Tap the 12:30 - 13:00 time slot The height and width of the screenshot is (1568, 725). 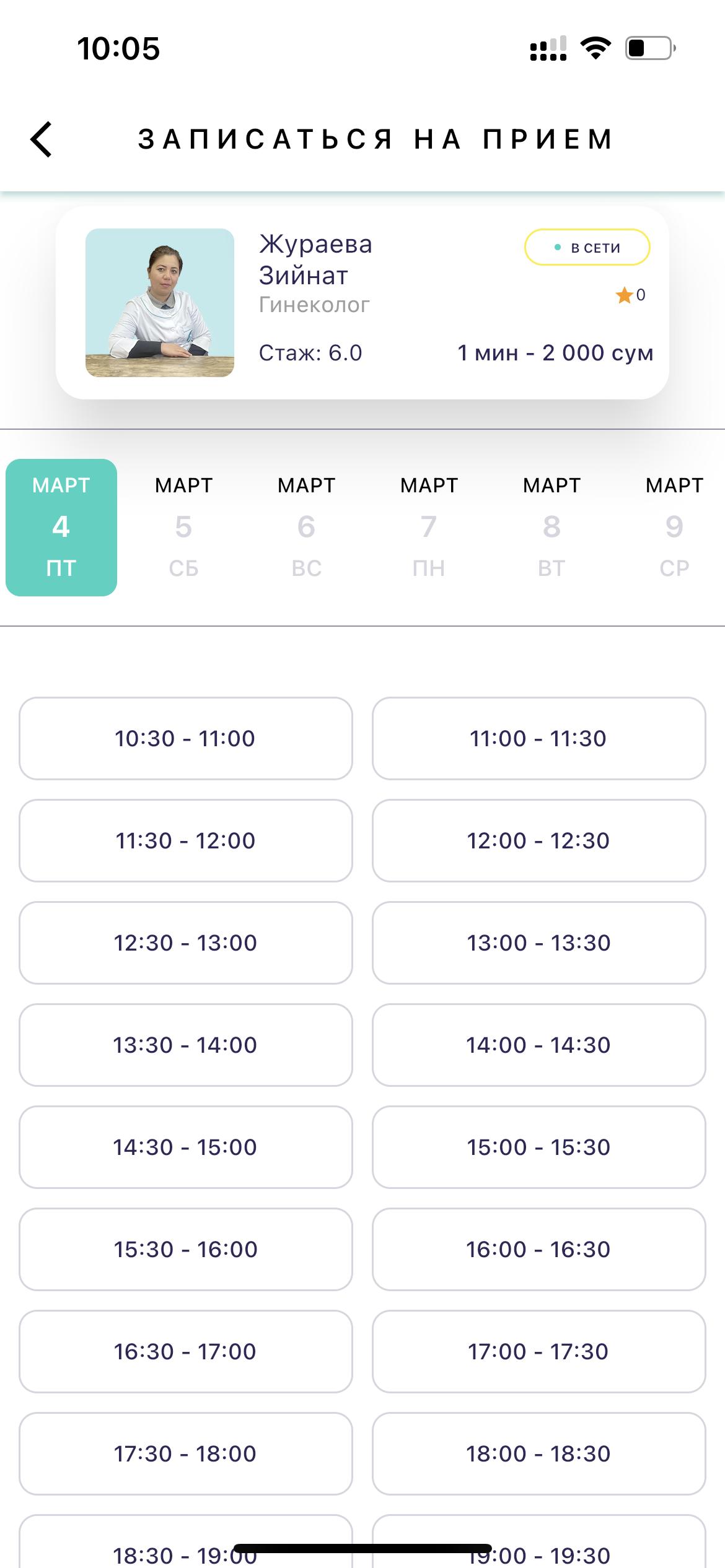click(186, 943)
